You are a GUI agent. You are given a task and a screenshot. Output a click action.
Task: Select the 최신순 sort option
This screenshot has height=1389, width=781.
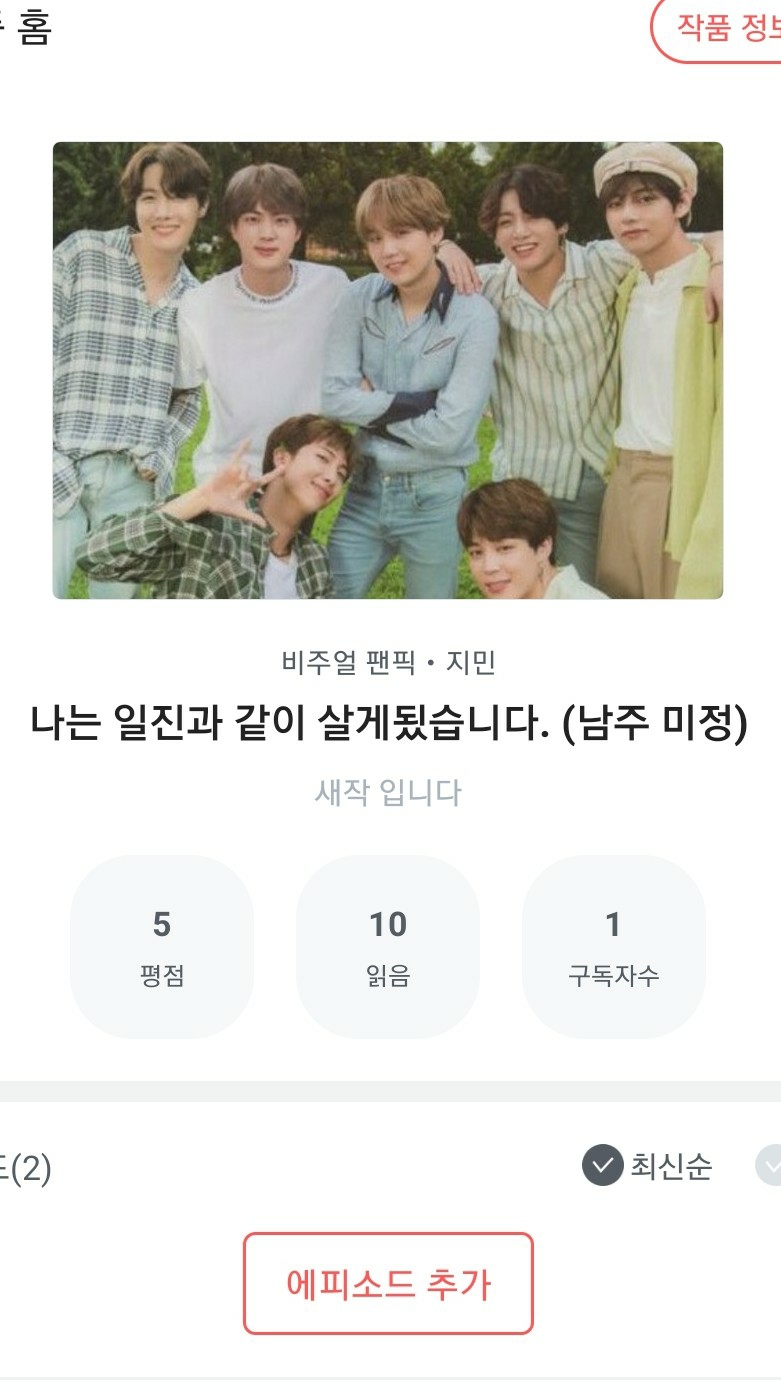tap(648, 1166)
